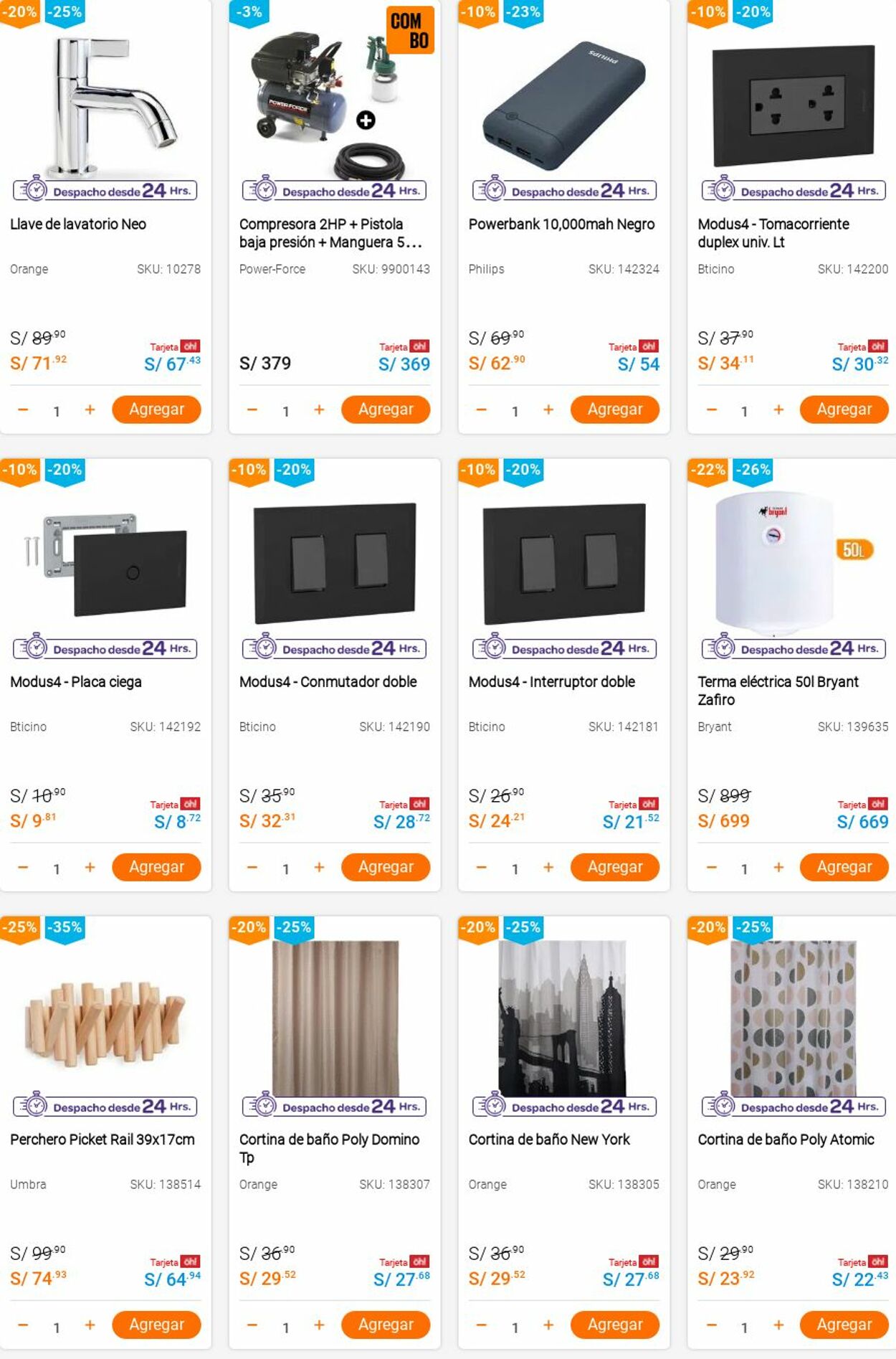Add Terma eléctrica Bryant to cart
This screenshot has height=1359, width=896.
click(x=844, y=867)
